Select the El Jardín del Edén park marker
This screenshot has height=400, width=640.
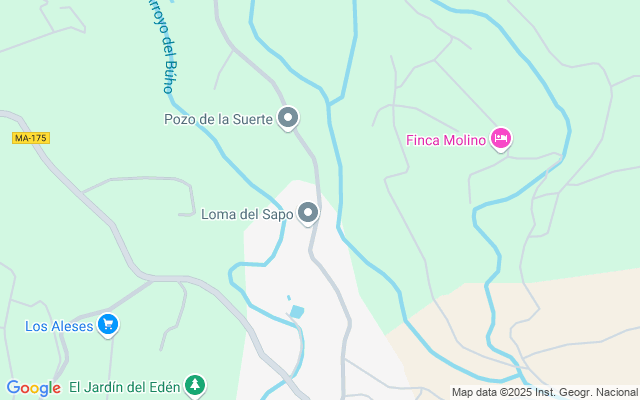(195, 386)
